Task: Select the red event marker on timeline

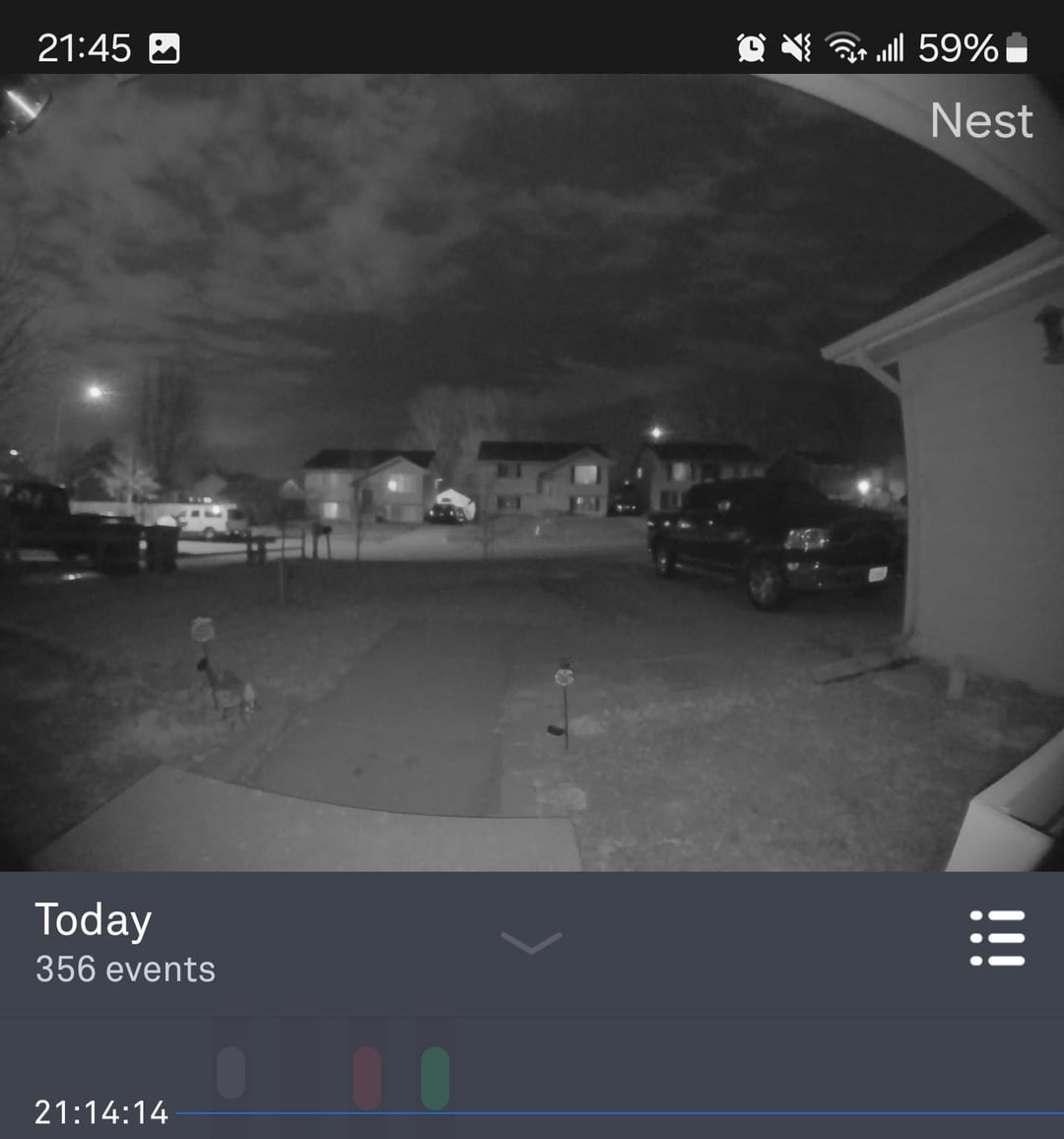Action: [x=366, y=1078]
